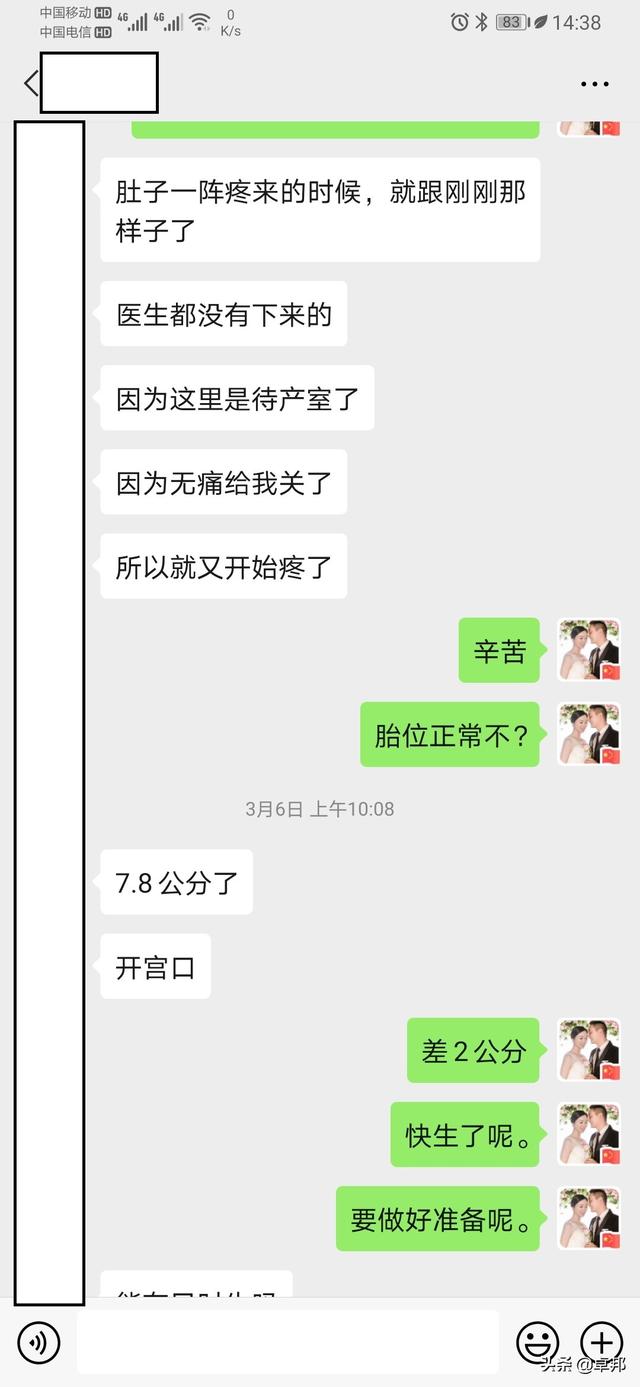View profile from avatar beside "辛苦"
The width and height of the screenshot is (640, 1387).
(589, 650)
